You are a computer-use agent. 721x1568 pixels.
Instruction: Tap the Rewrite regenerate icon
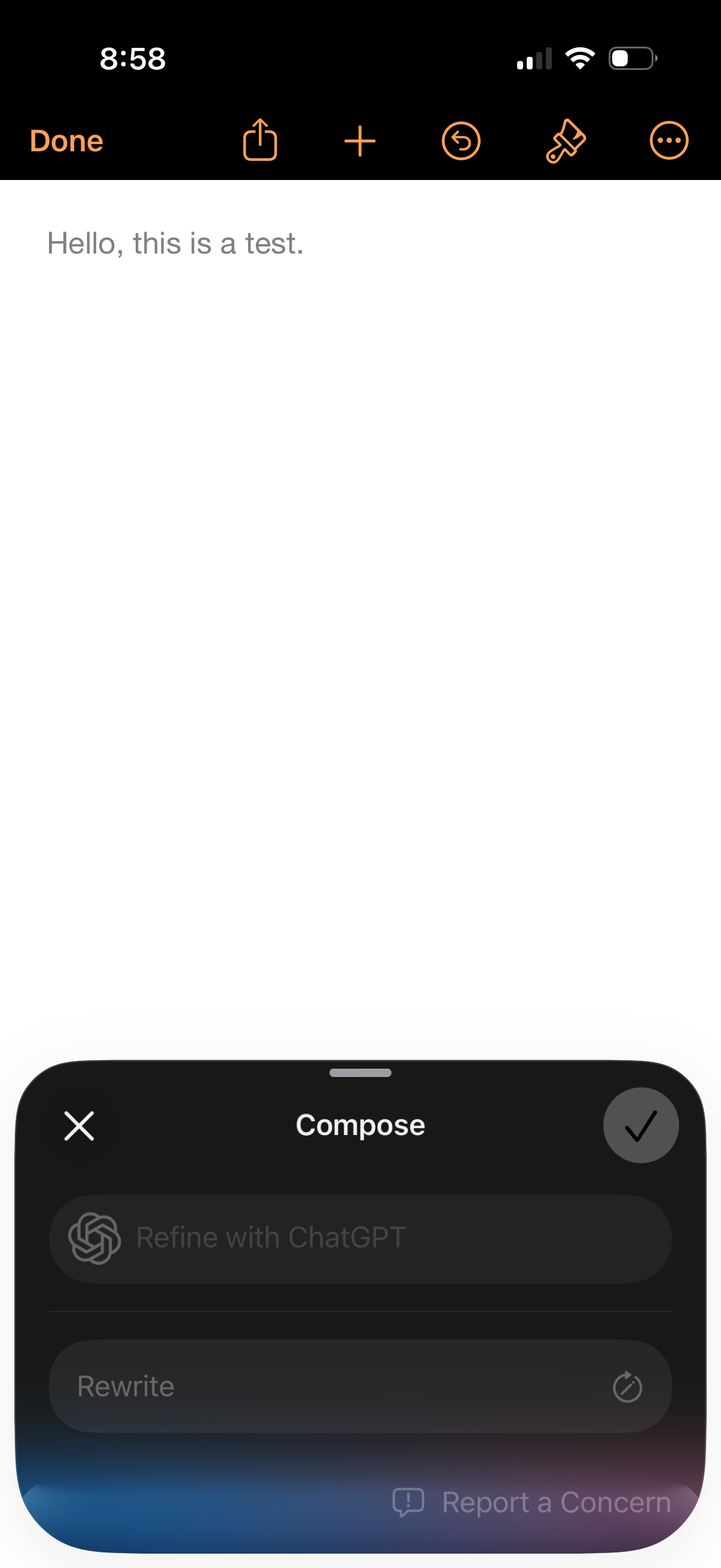pyautogui.click(x=627, y=1387)
